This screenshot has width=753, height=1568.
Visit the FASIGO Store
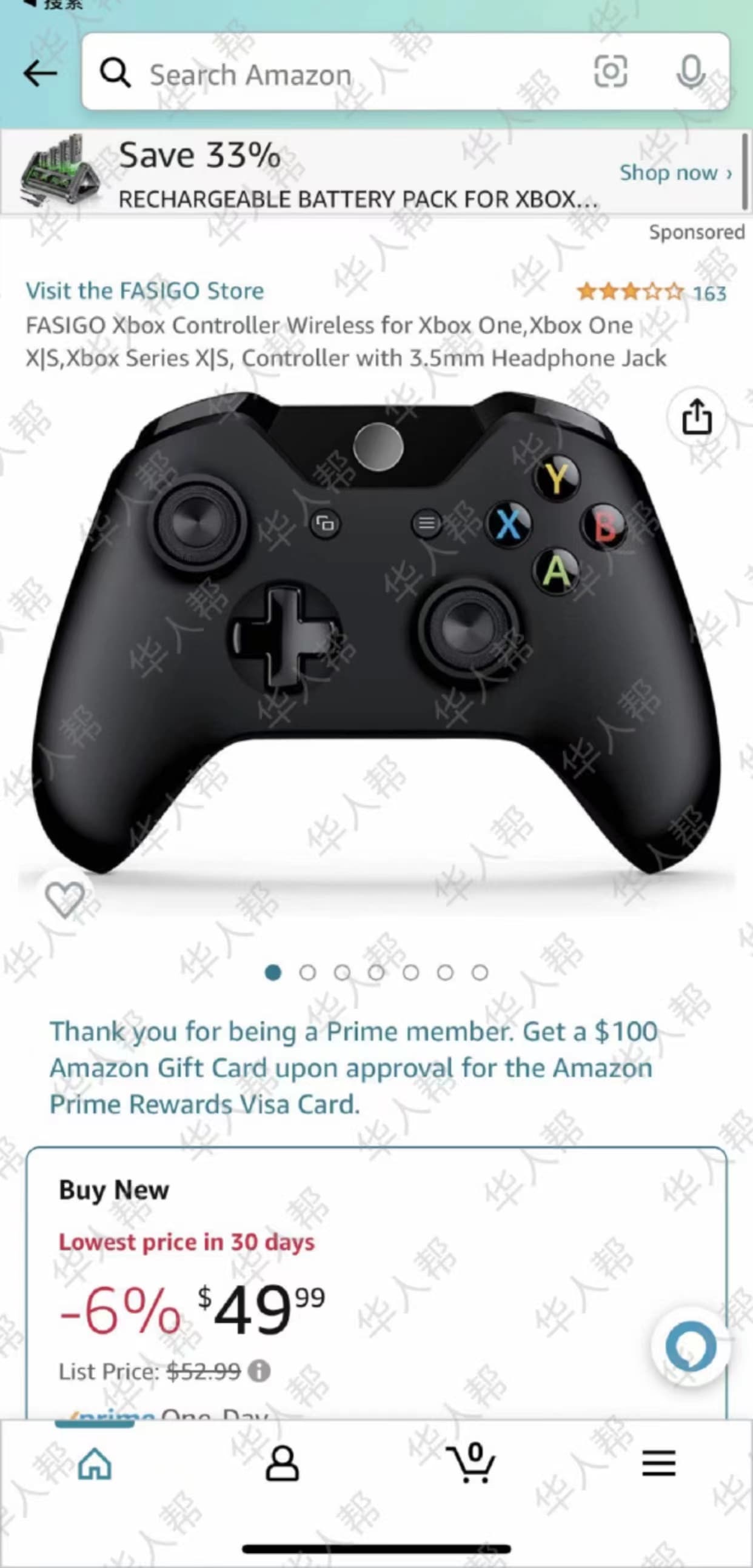[145, 291]
